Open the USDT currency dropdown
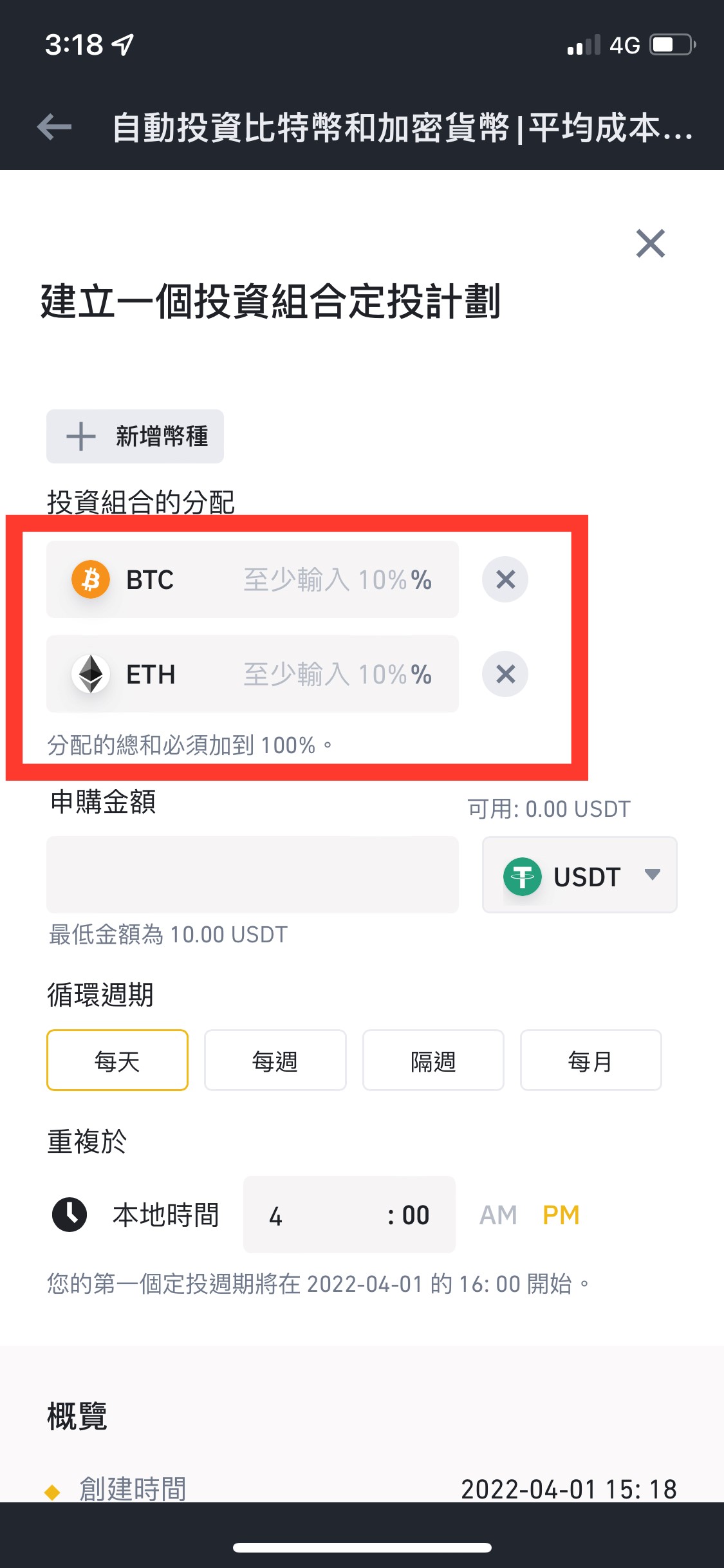 tap(579, 875)
